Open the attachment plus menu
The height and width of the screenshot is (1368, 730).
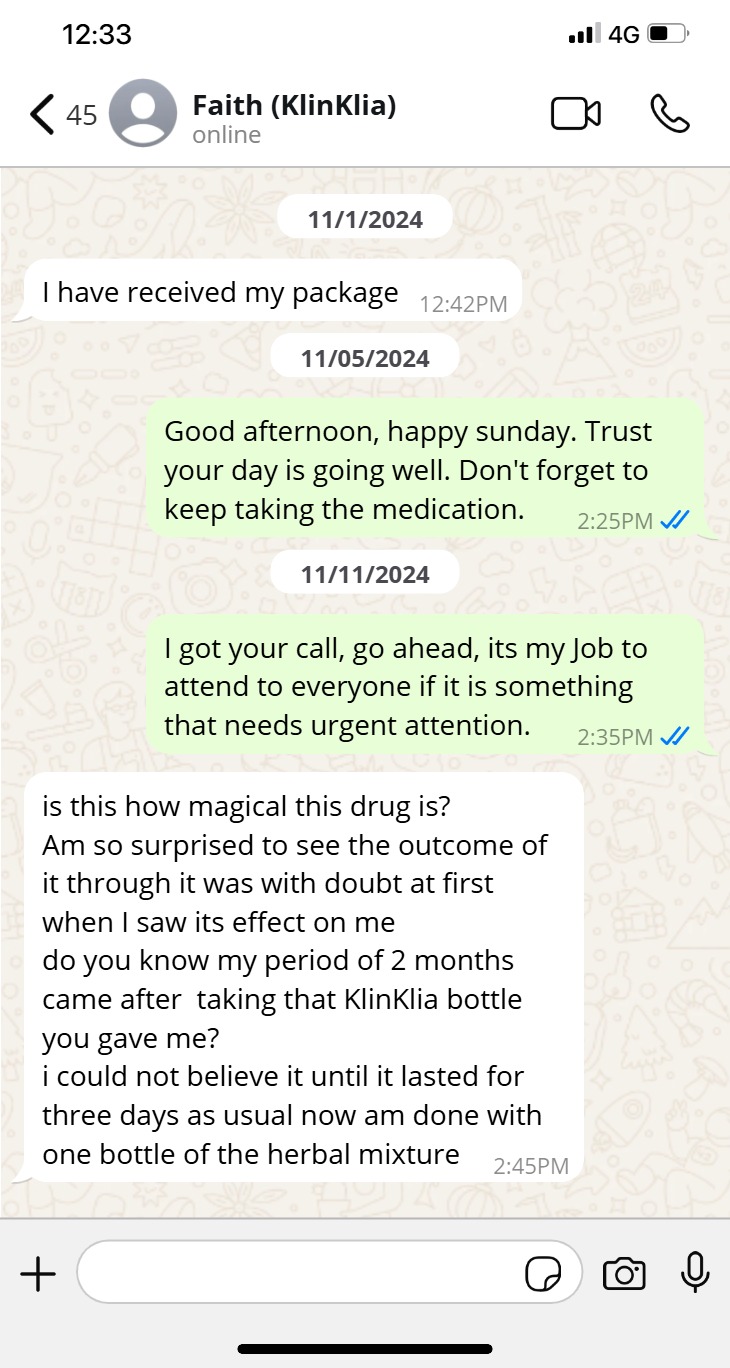pos(38,1274)
